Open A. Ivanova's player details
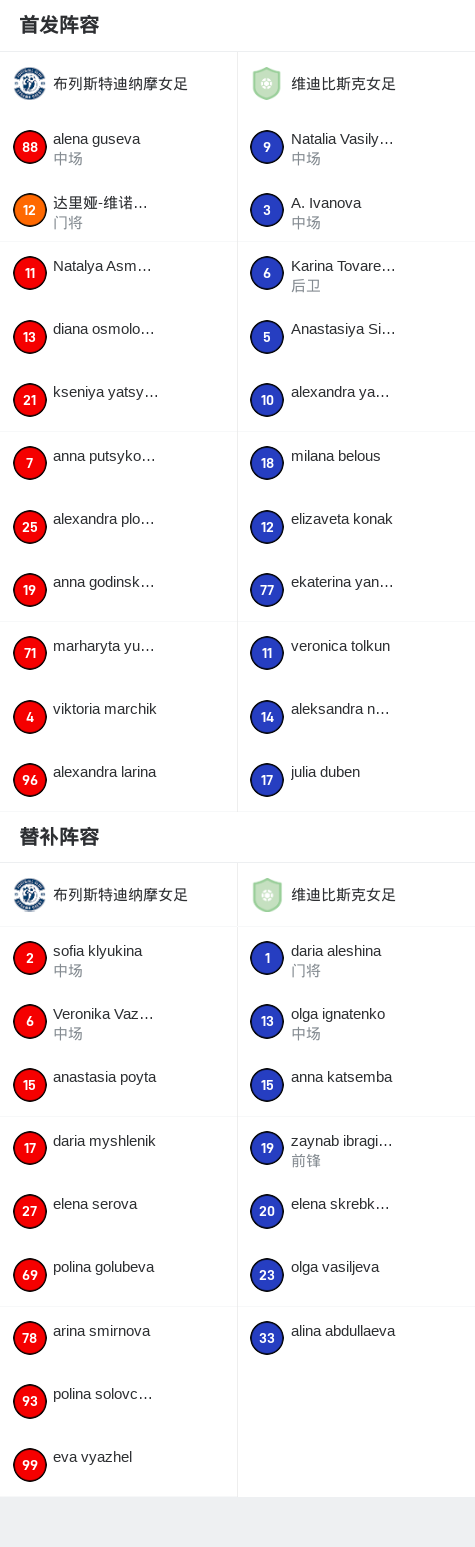Viewport: 475px width, 1547px height. [x=356, y=211]
